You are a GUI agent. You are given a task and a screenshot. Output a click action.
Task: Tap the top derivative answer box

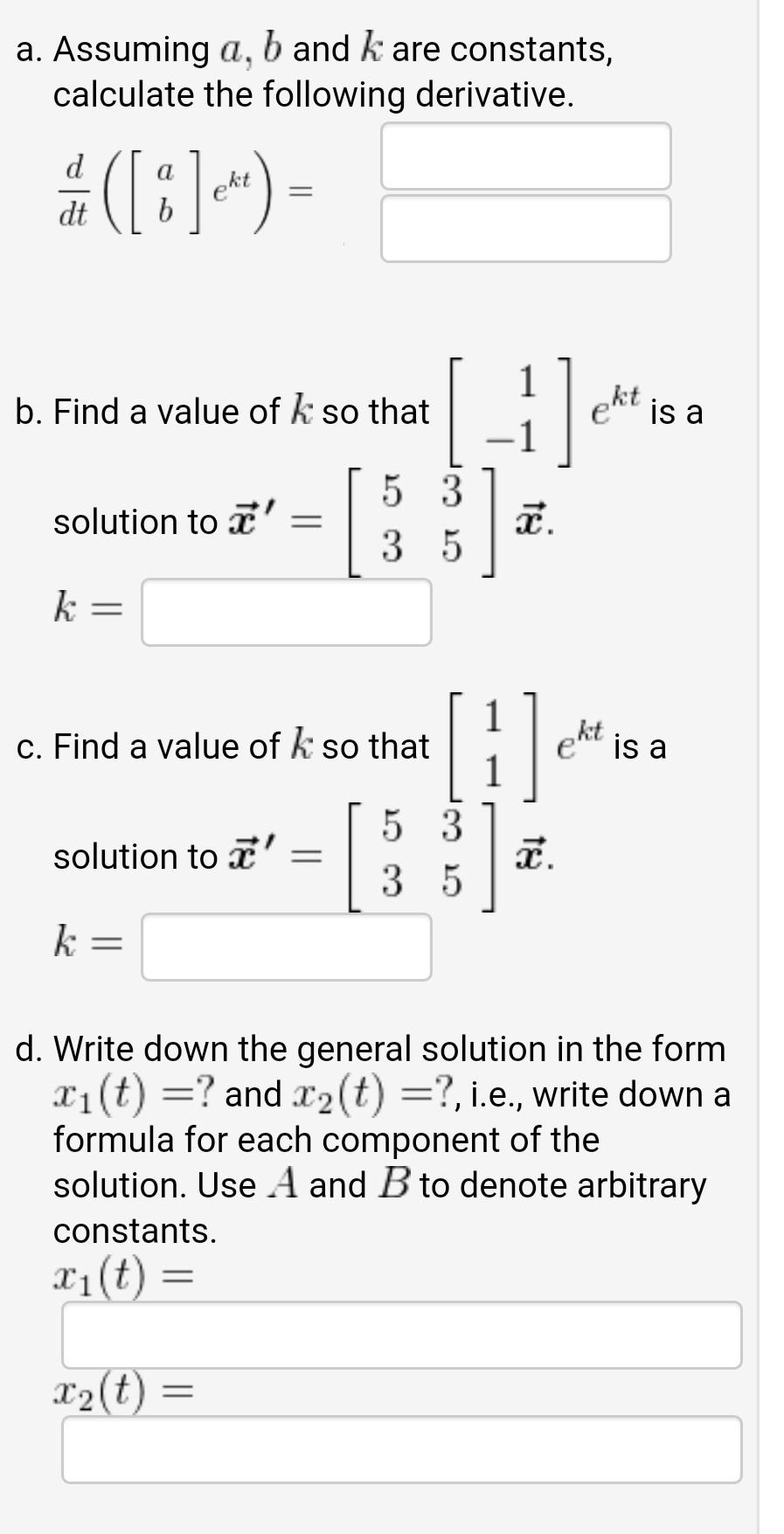pyautogui.click(x=525, y=156)
